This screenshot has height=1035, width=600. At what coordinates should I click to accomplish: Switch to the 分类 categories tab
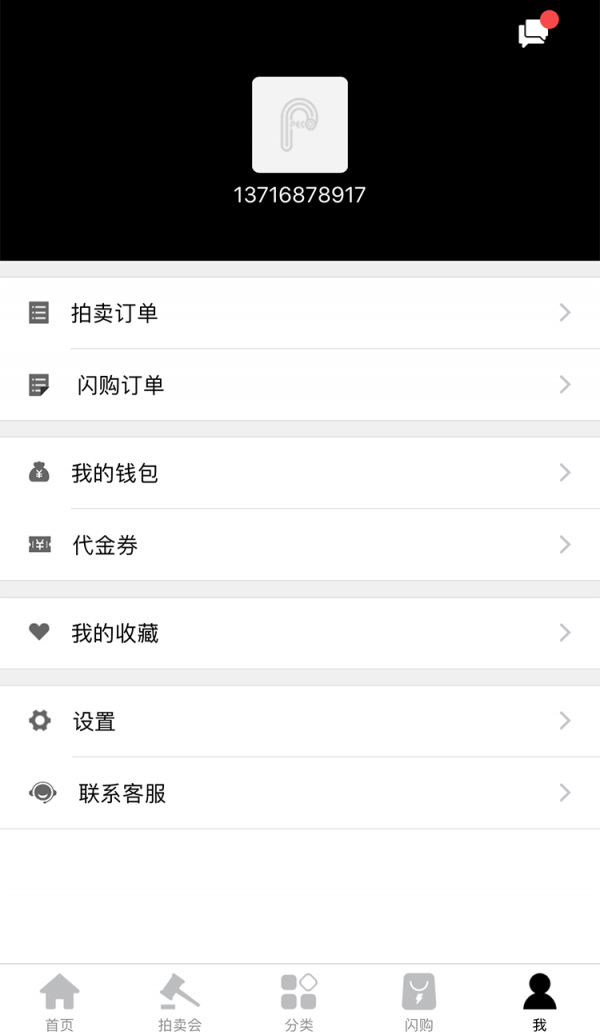pos(299,1001)
